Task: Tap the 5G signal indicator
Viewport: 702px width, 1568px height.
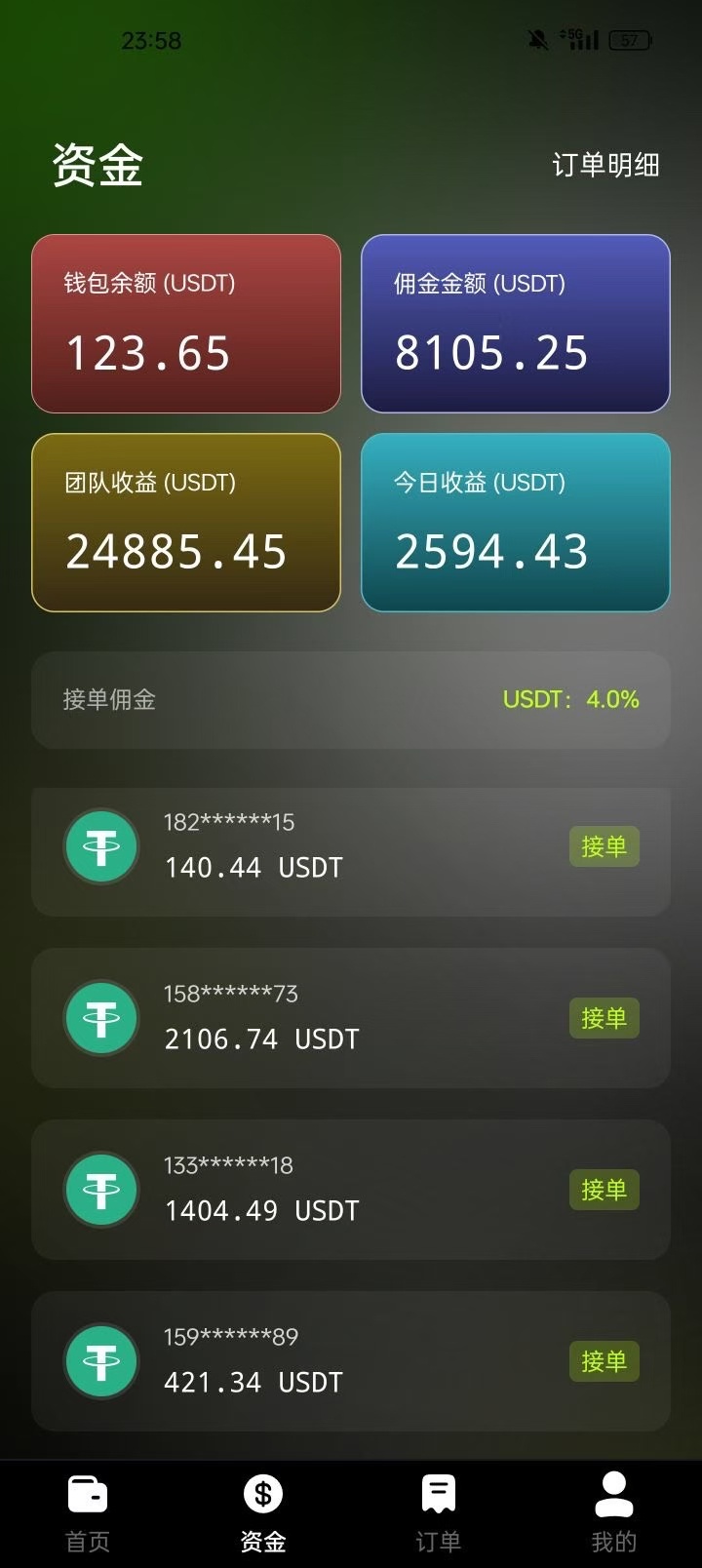Action: (580, 39)
